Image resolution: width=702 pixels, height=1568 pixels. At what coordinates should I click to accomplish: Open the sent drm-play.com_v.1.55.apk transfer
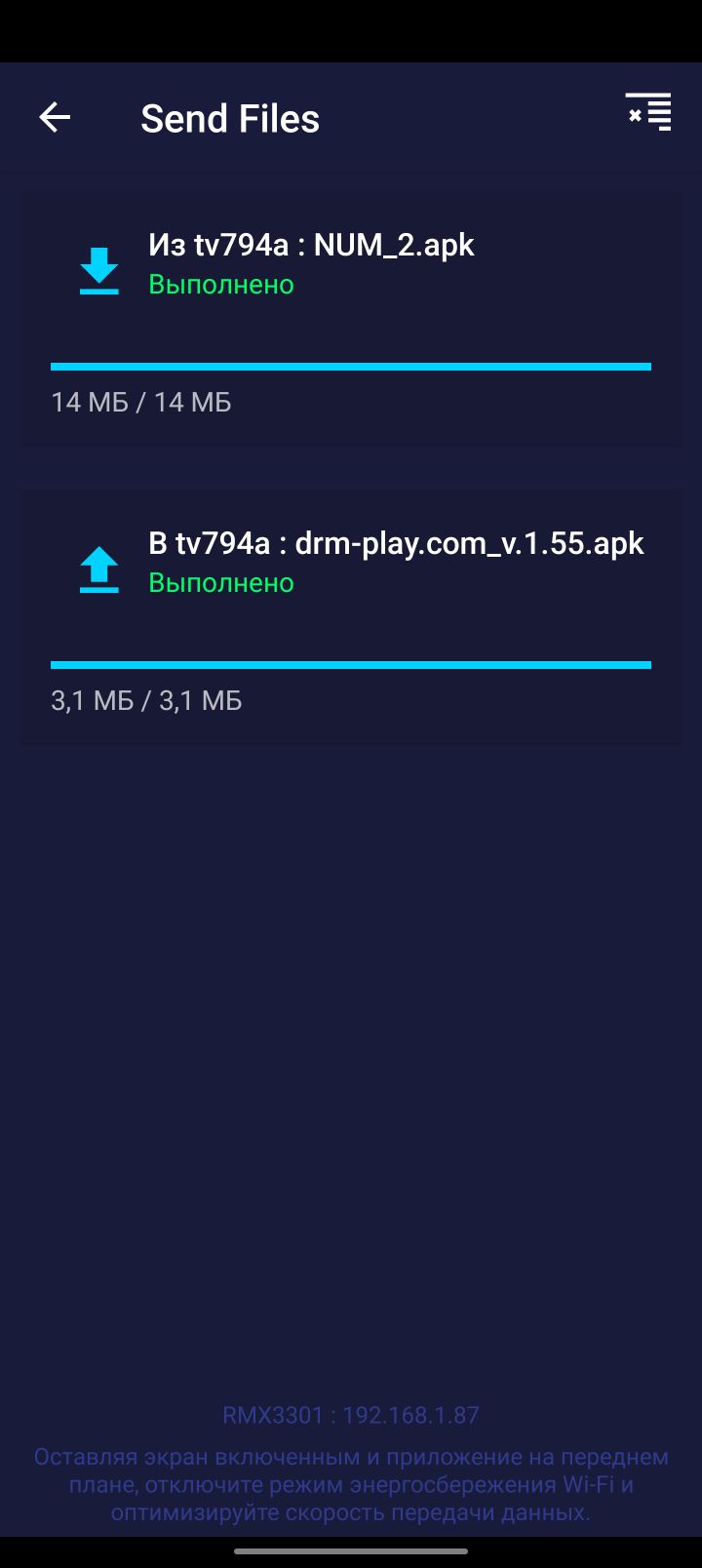pos(351,618)
